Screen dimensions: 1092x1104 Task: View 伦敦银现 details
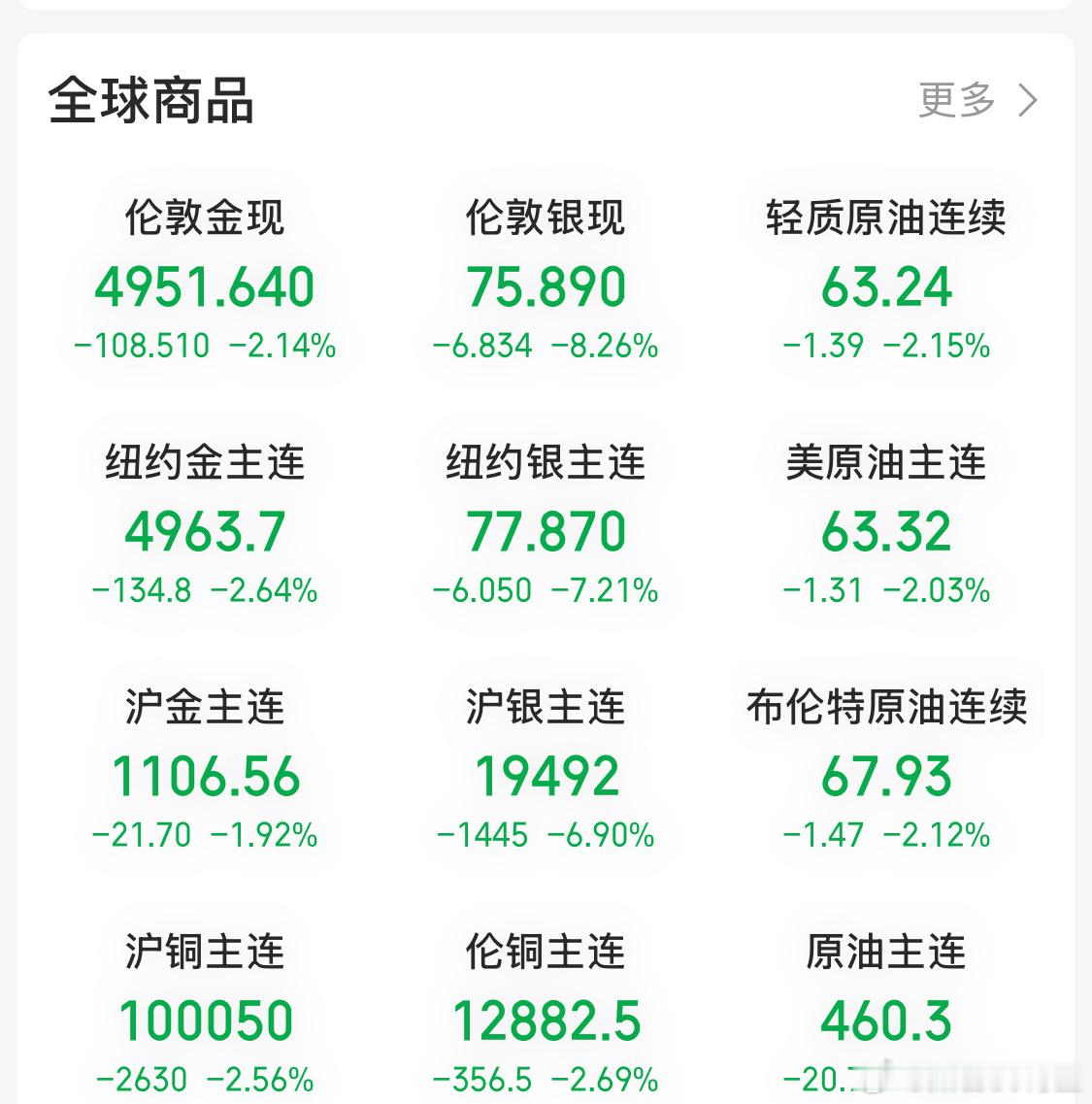[546, 286]
